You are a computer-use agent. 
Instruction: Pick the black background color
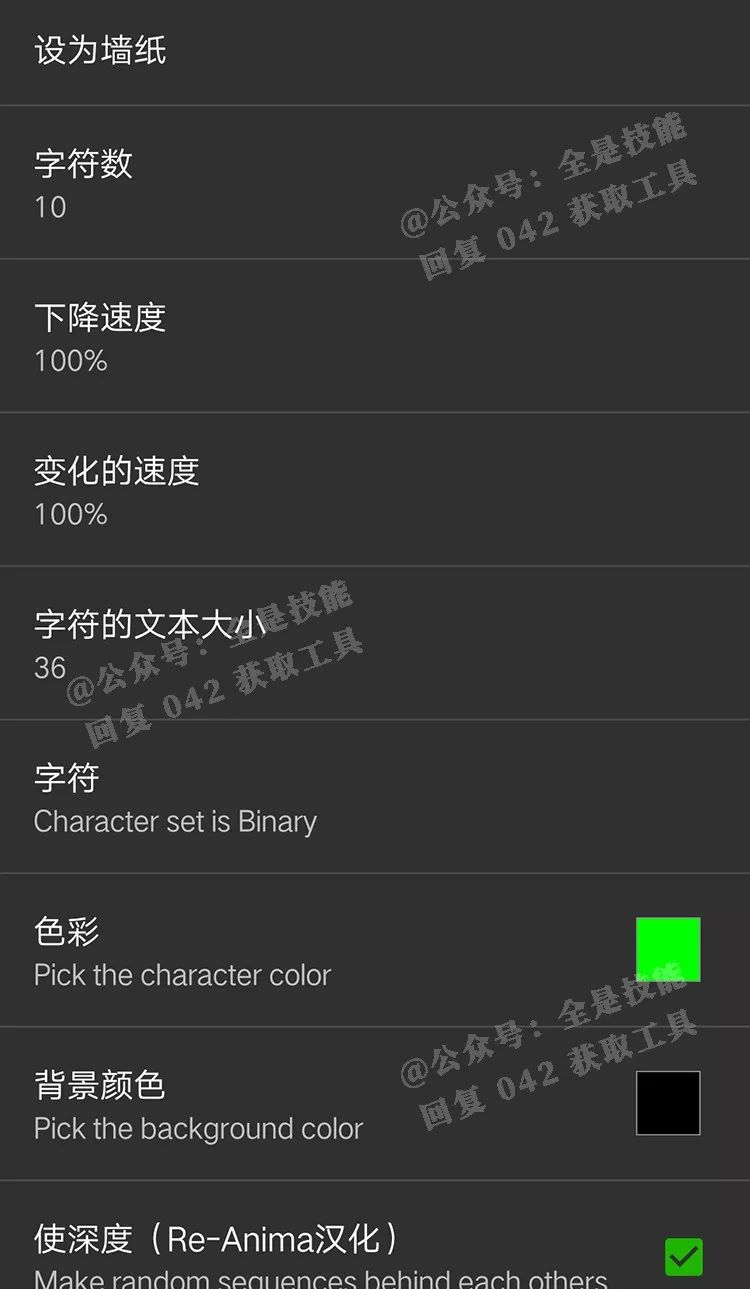668,1103
